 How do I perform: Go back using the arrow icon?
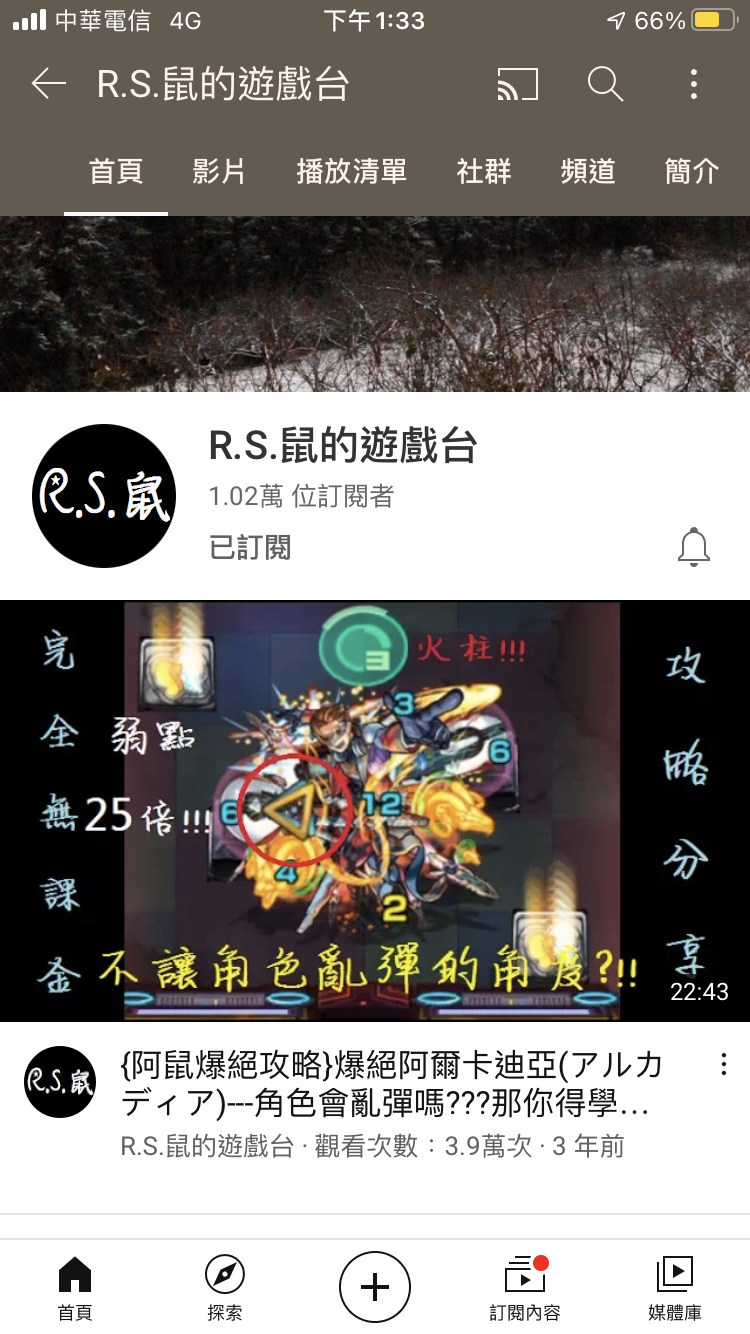(x=48, y=84)
